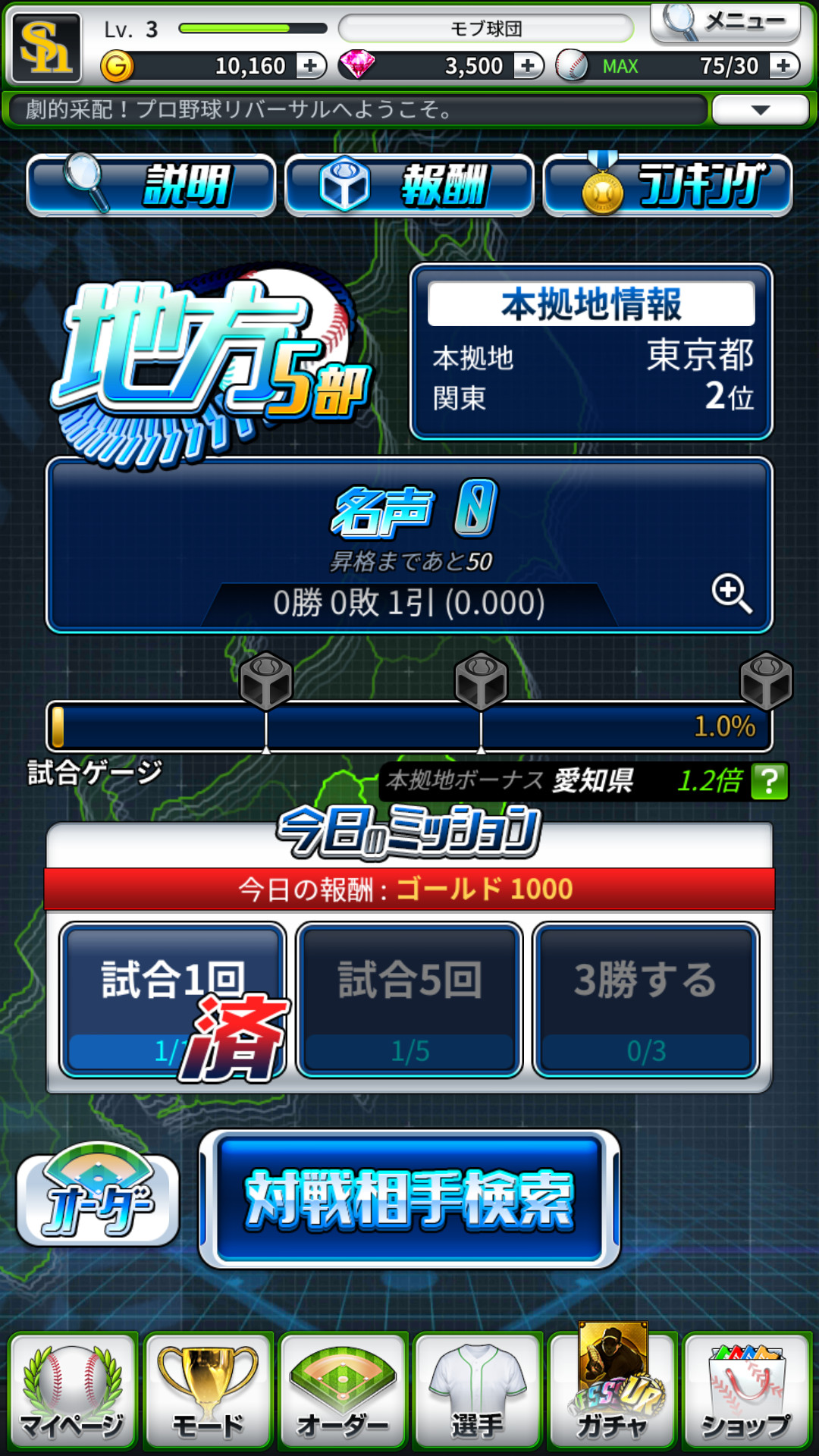Refill stamina with the plus next to 75/30
The width and height of the screenshot is (819, 1456).
[783, 66]
